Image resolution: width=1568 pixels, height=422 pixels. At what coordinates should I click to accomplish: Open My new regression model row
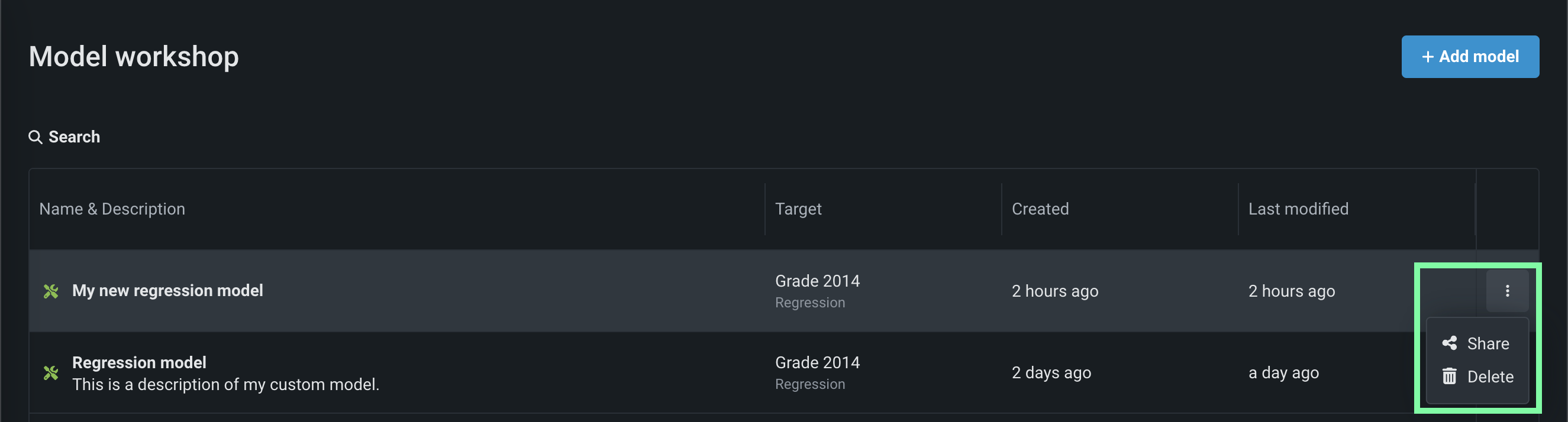click(x=167, y=291)
